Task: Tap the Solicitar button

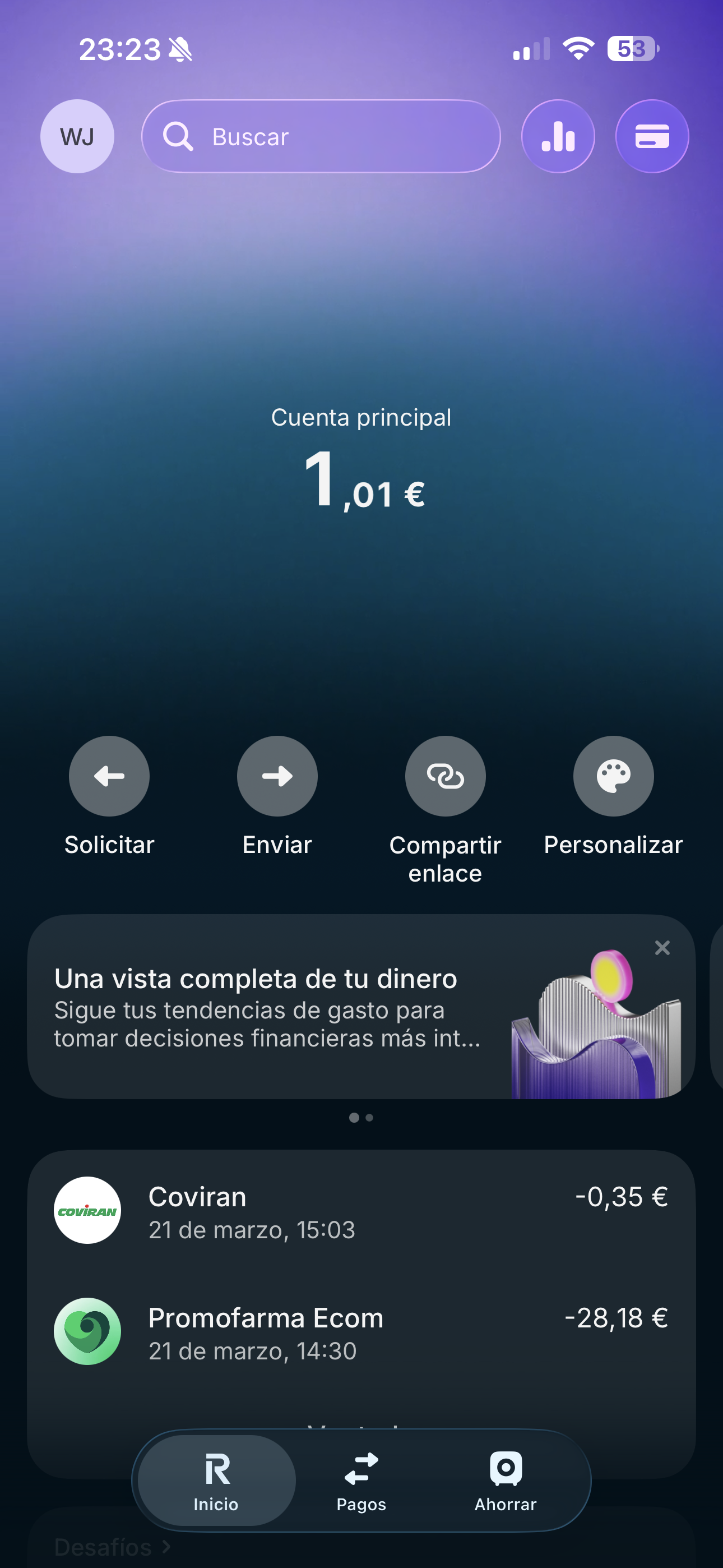Action: click(x=109, y=776)
